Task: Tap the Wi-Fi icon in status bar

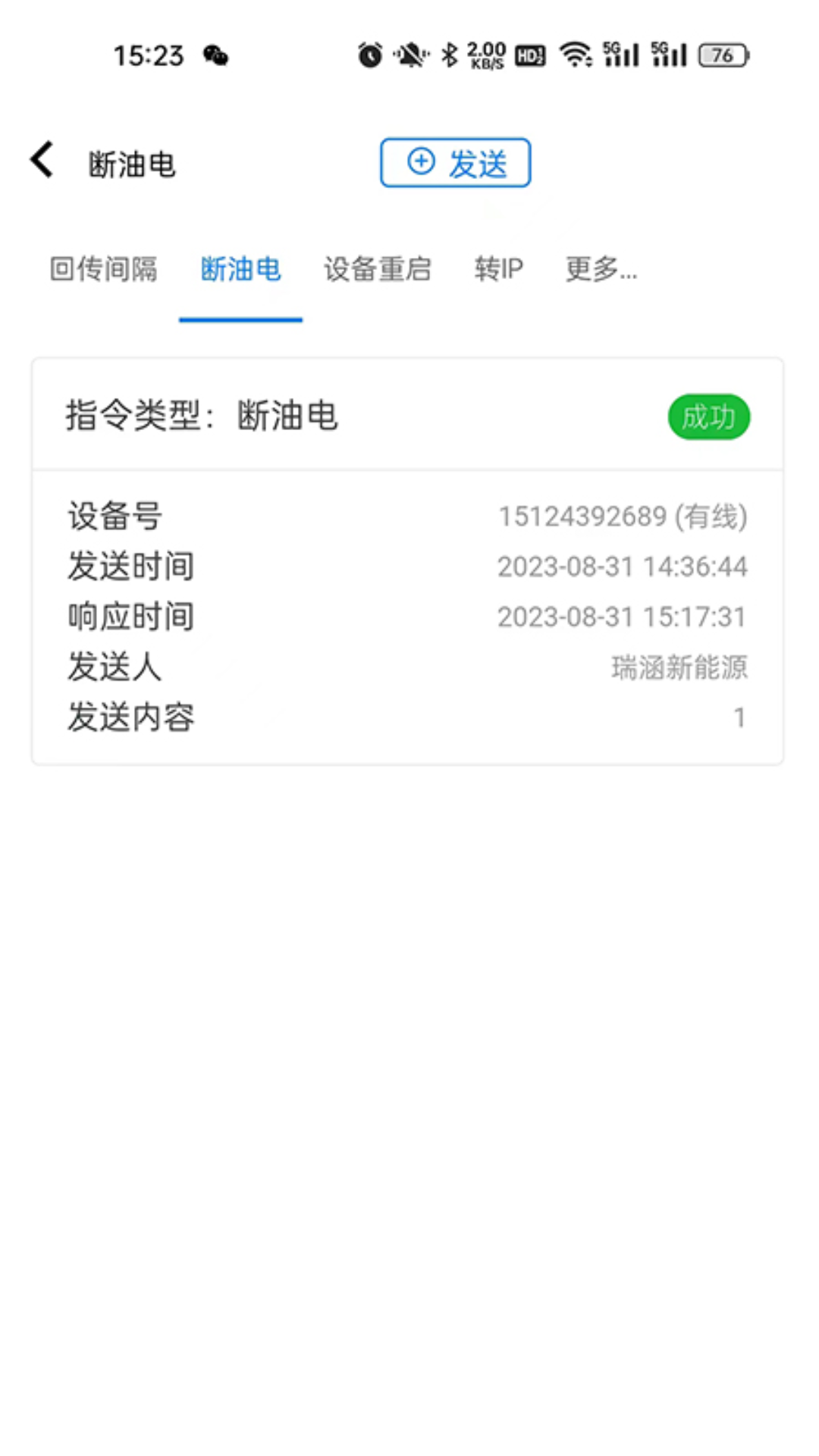Action: [x=574, y=55]
